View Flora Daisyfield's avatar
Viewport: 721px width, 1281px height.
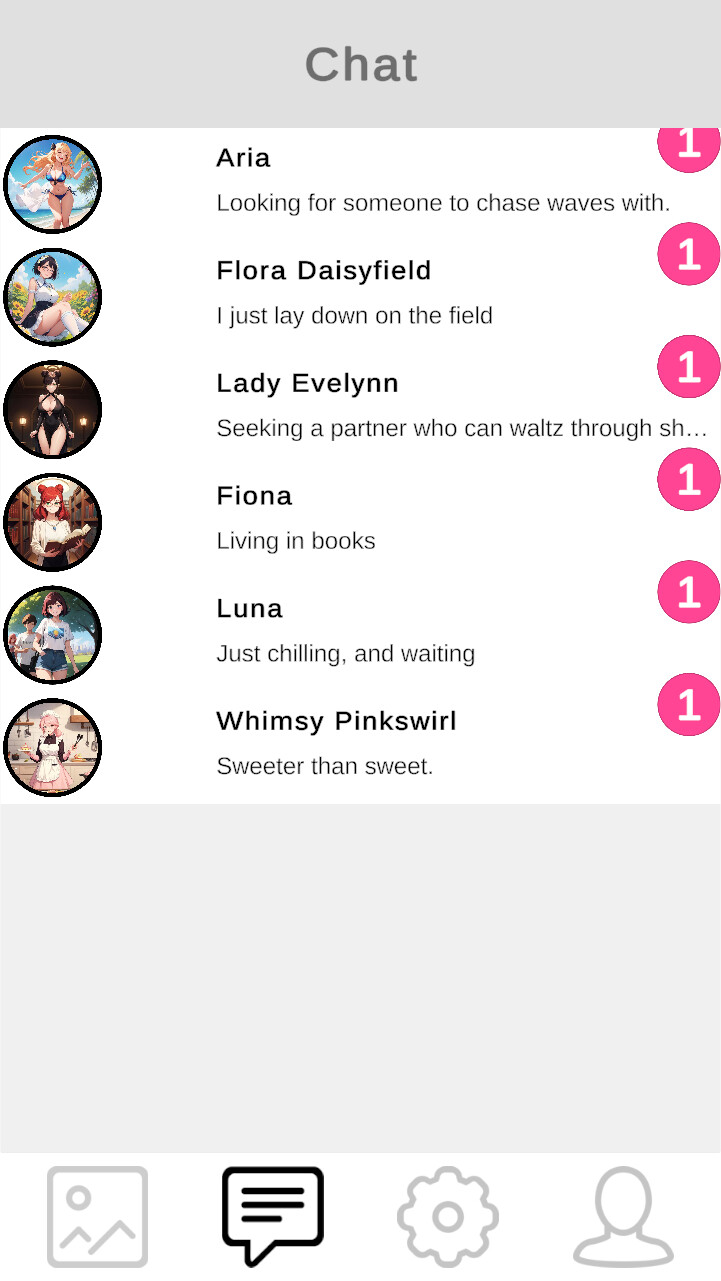click(52, 297)
